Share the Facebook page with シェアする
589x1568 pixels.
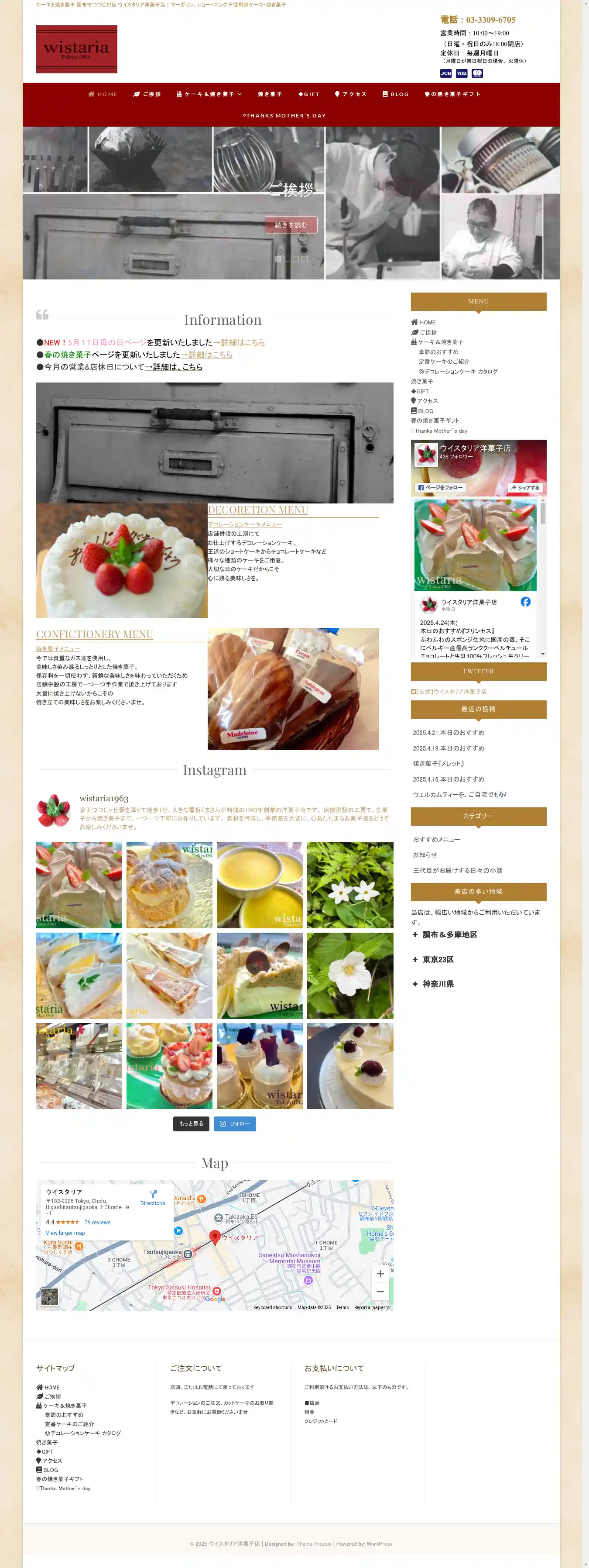pos(525,488)
